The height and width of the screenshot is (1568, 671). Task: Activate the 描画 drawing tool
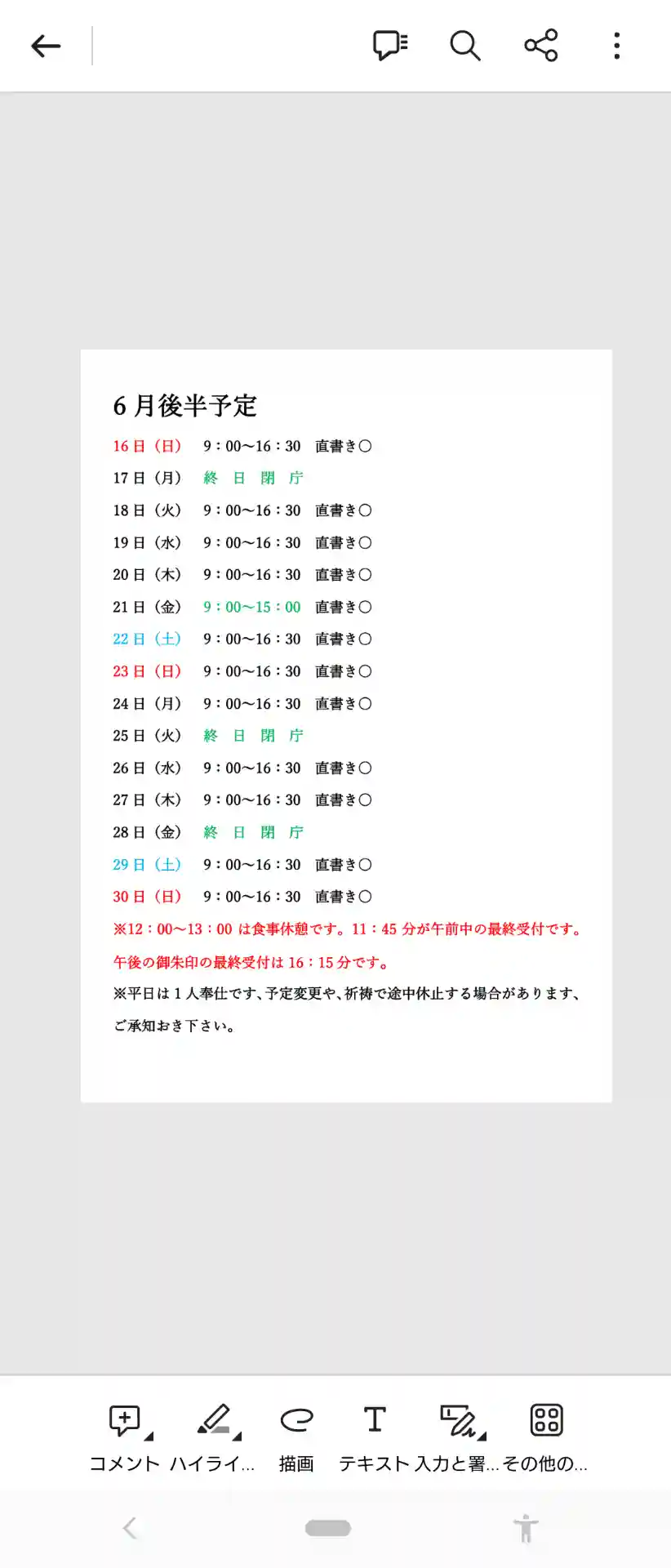click(296, 1437)
